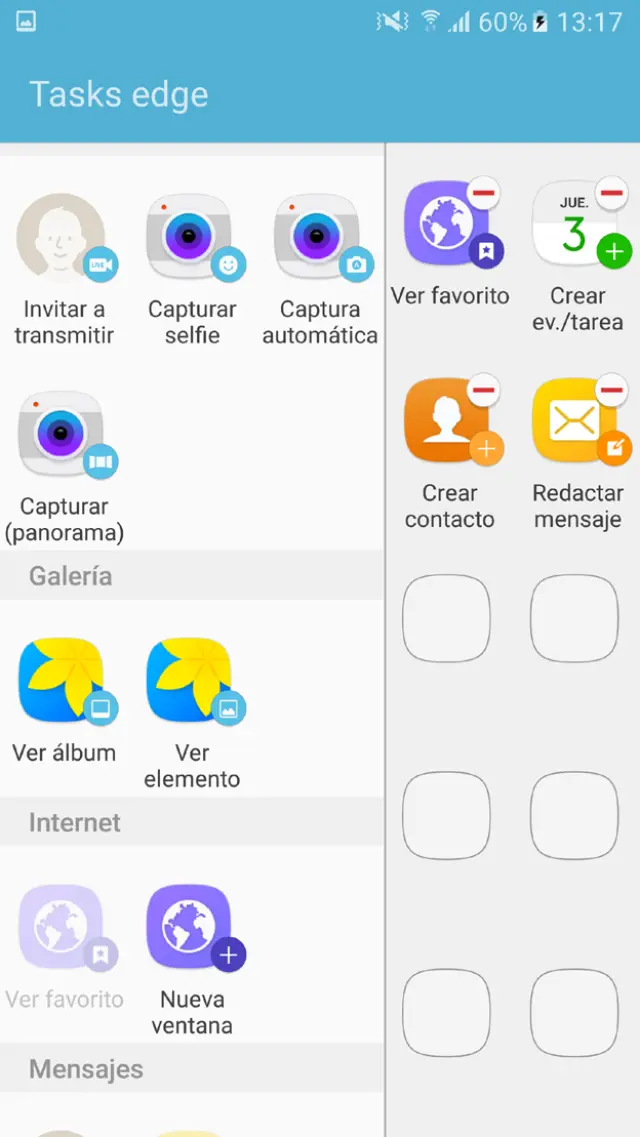The image size is (640, 1137).
Task: Remove the Crear ev./tarea shortcut
Action: tap(612, 192)
